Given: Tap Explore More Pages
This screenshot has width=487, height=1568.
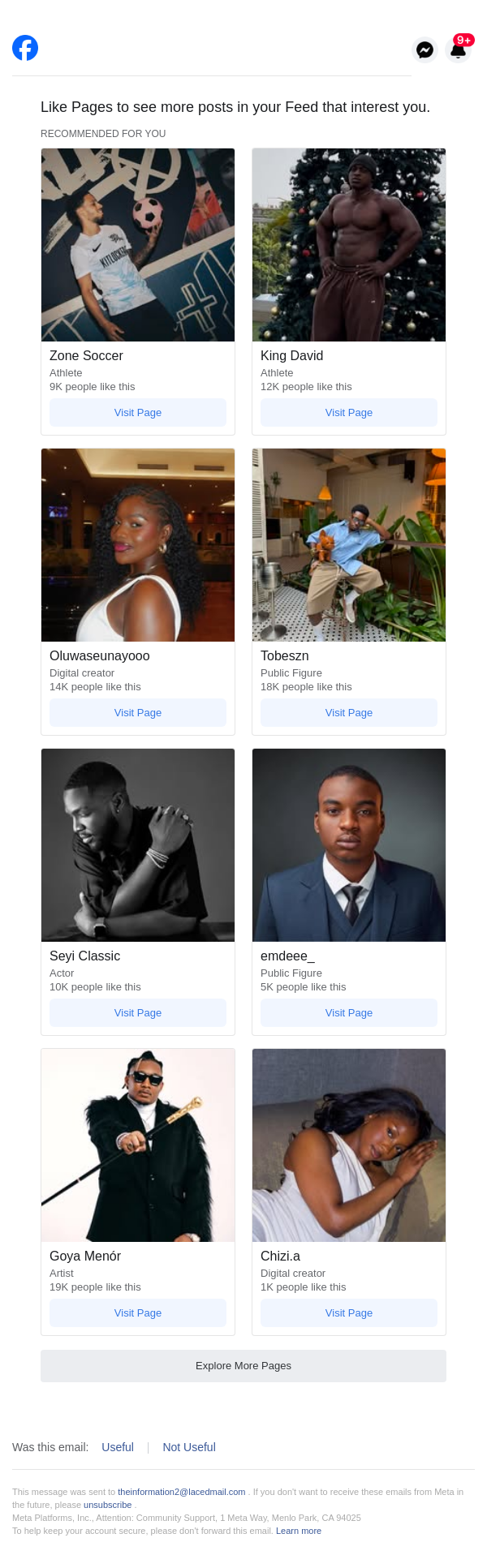Looking at the screenshot, I should click(243, 1366).
